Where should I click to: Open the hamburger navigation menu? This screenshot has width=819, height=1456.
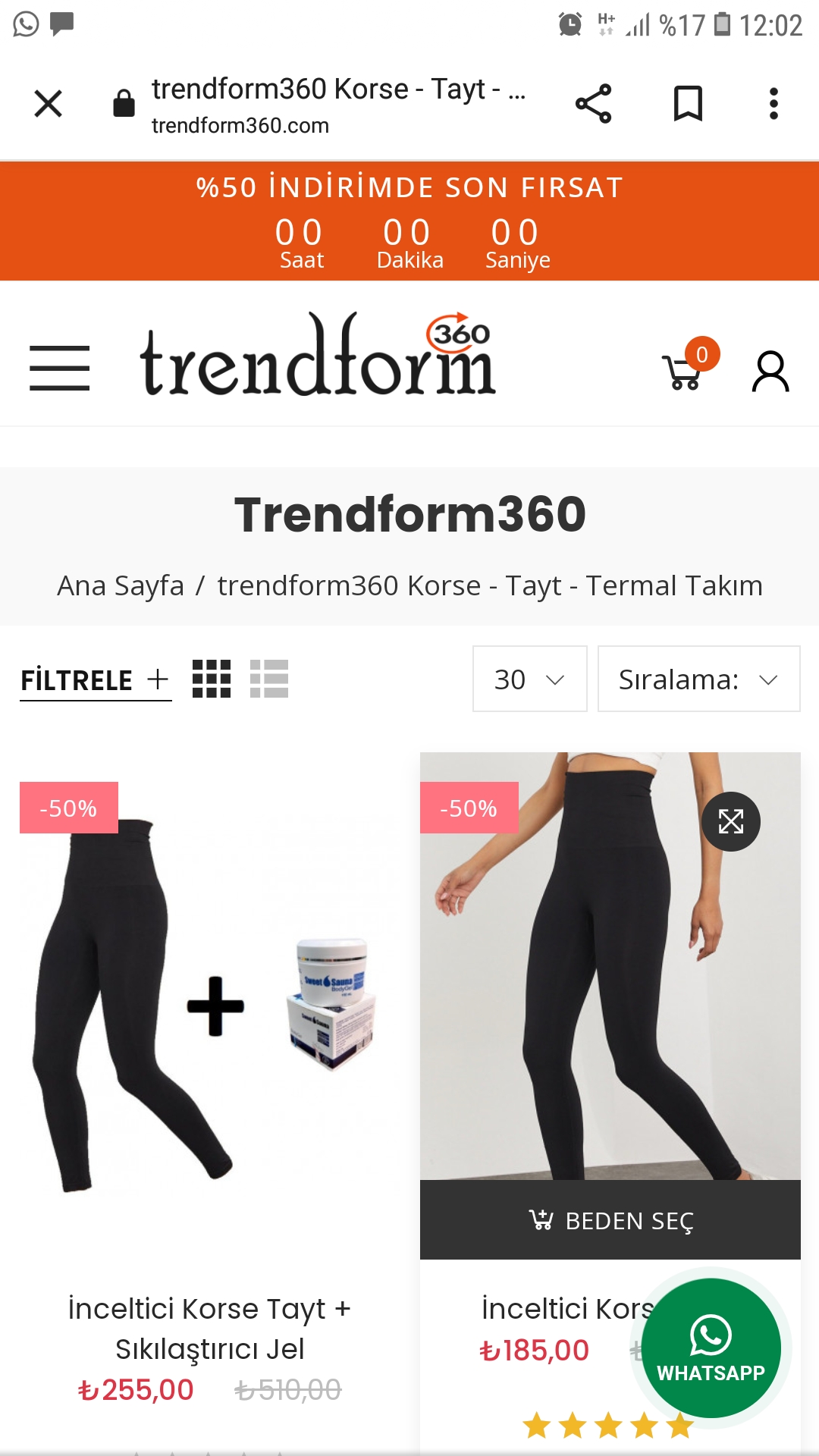point(59,368)
